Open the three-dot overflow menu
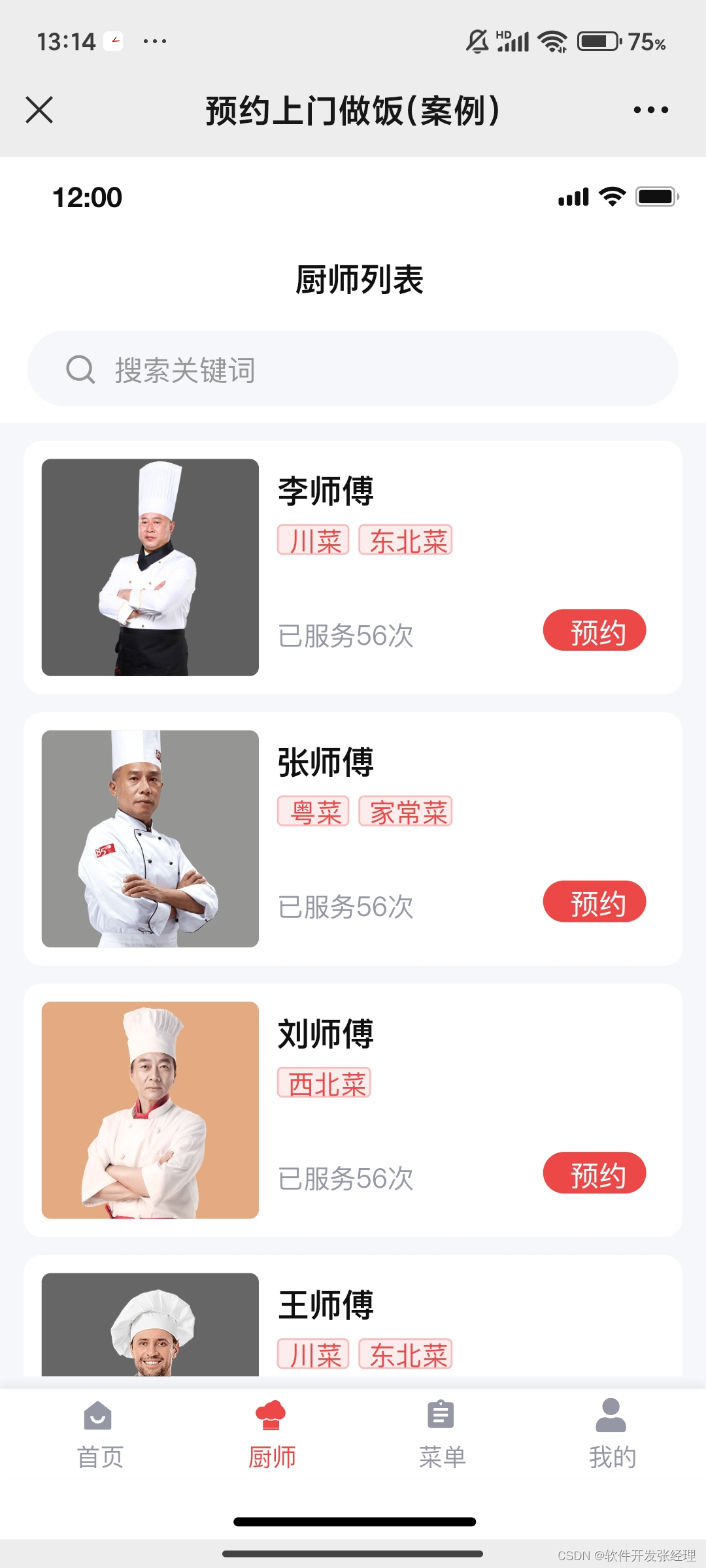 tap(650, 110)
